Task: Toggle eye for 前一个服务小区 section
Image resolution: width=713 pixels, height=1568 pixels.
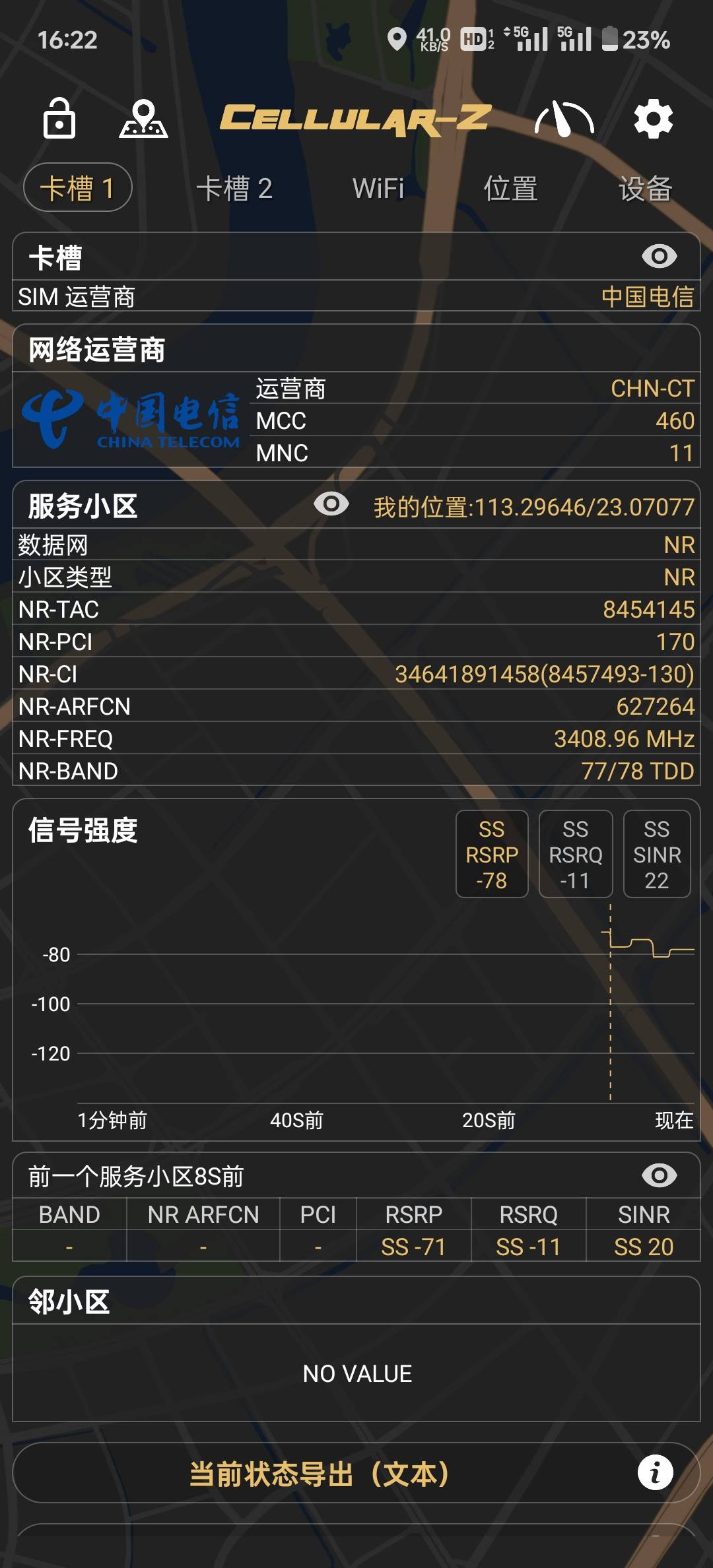Action: (659, 1175)
